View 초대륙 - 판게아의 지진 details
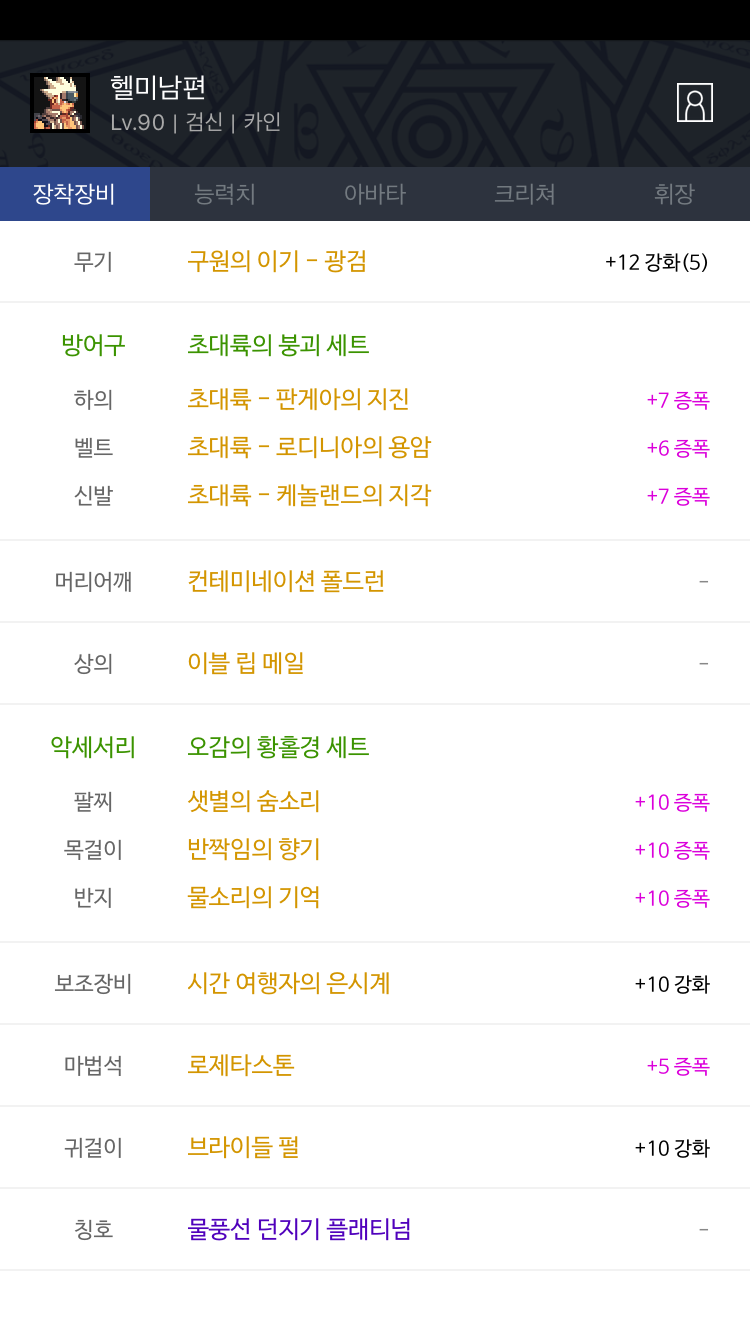 click(298, 399)
